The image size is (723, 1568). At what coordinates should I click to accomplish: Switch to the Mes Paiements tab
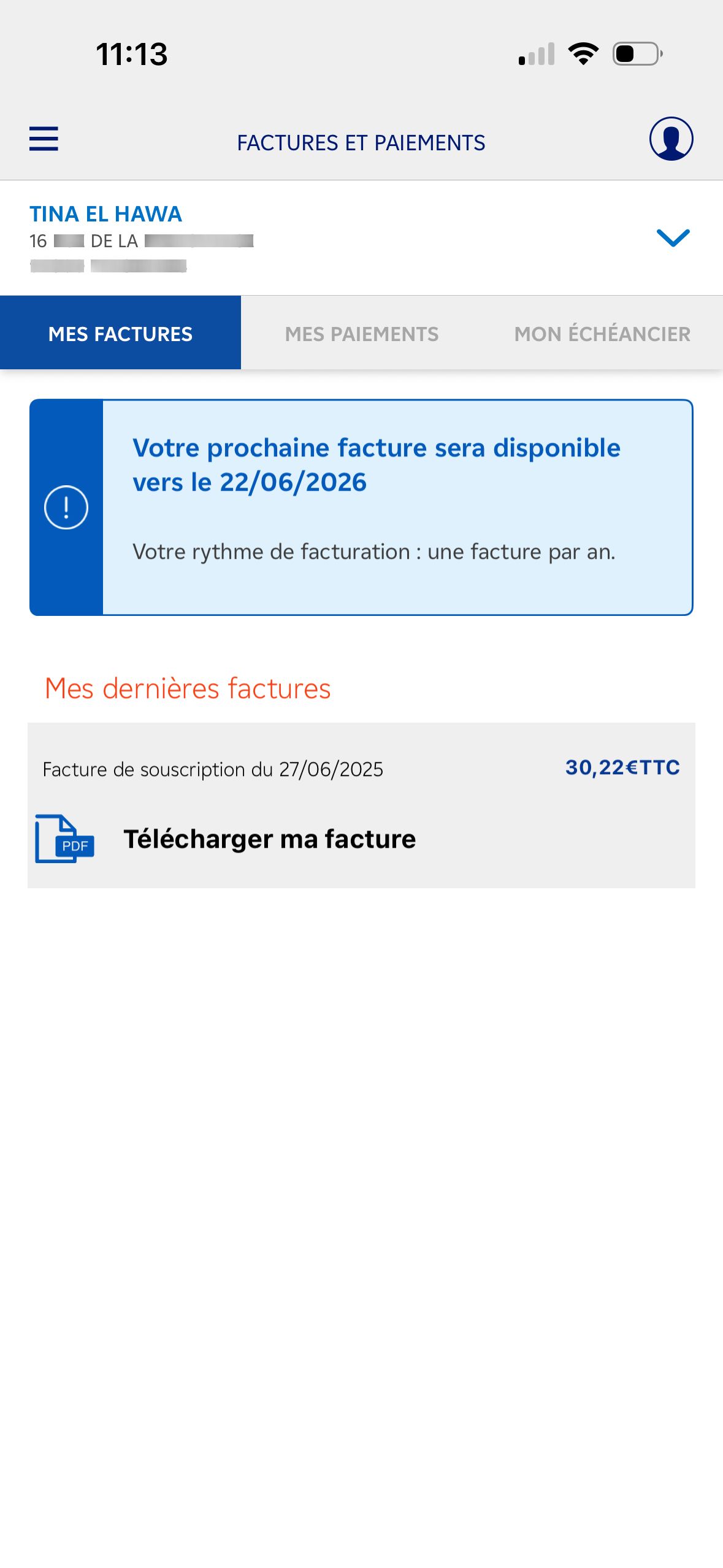361,333
